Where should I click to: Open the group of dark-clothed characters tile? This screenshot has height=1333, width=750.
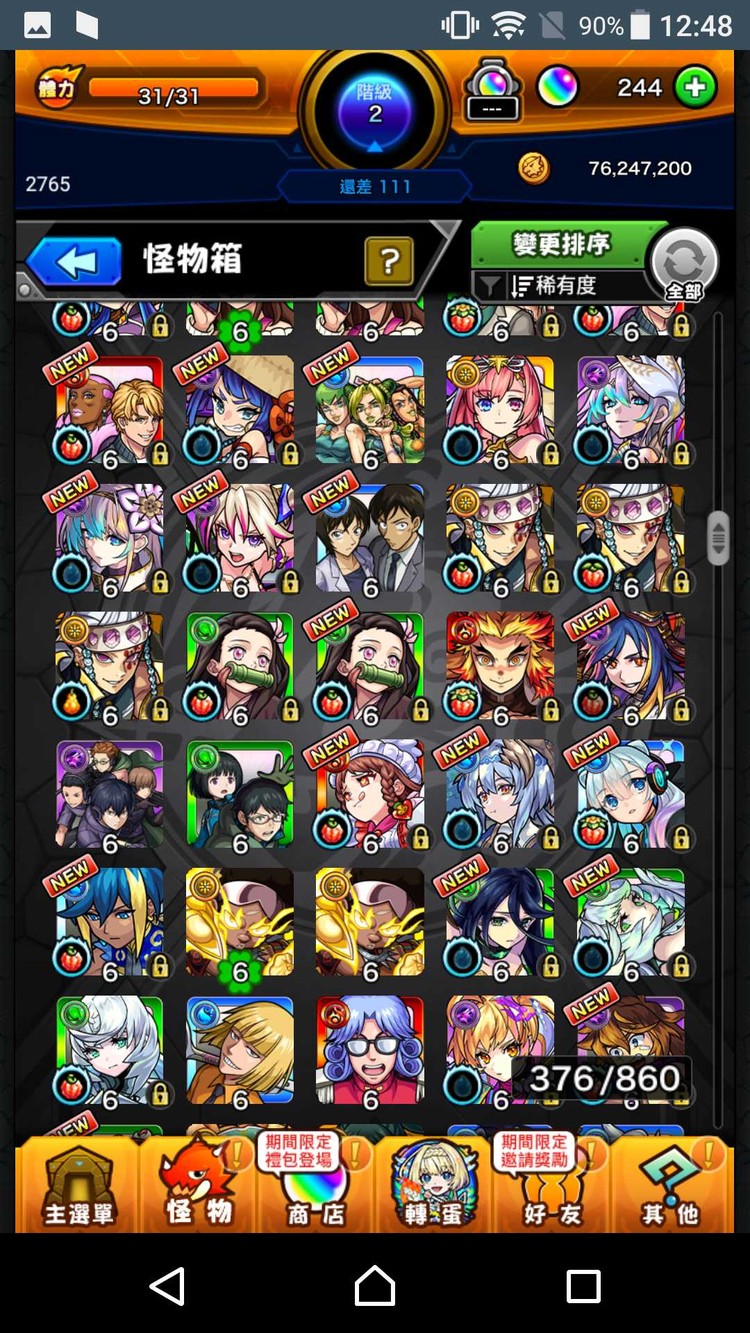110,795
